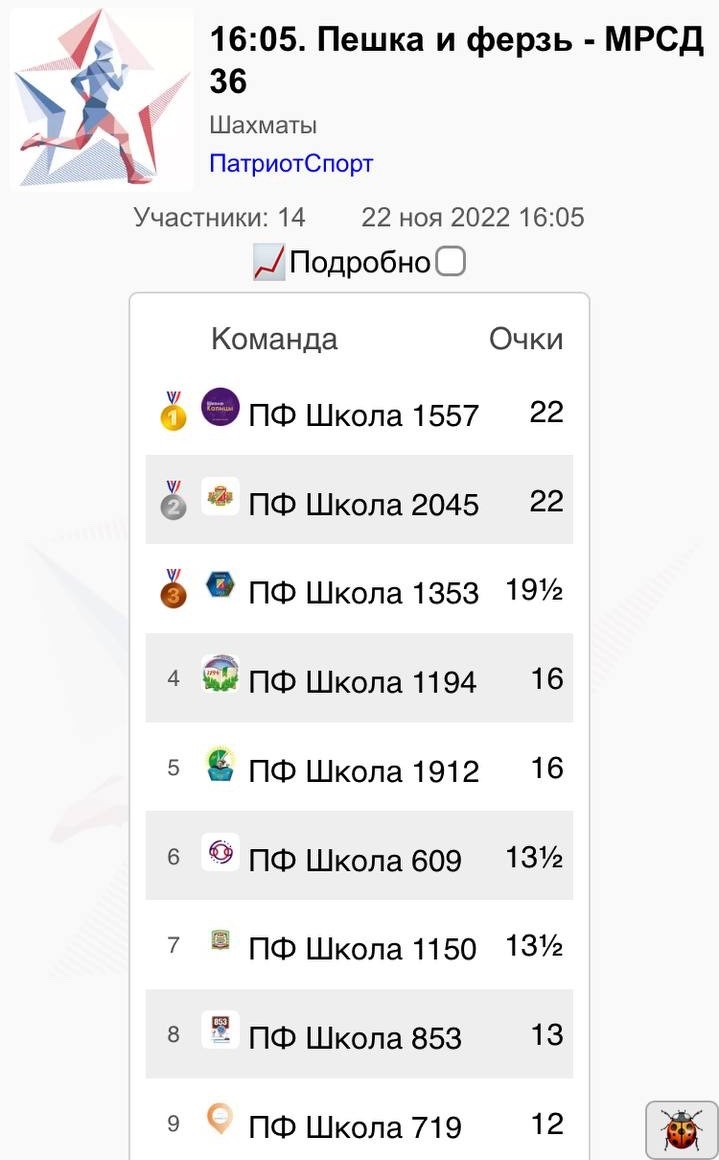The width and height of the screenshot is (719, 1160).
Task: Open team ПФ Школа 1912
Action: click(363, 772)
